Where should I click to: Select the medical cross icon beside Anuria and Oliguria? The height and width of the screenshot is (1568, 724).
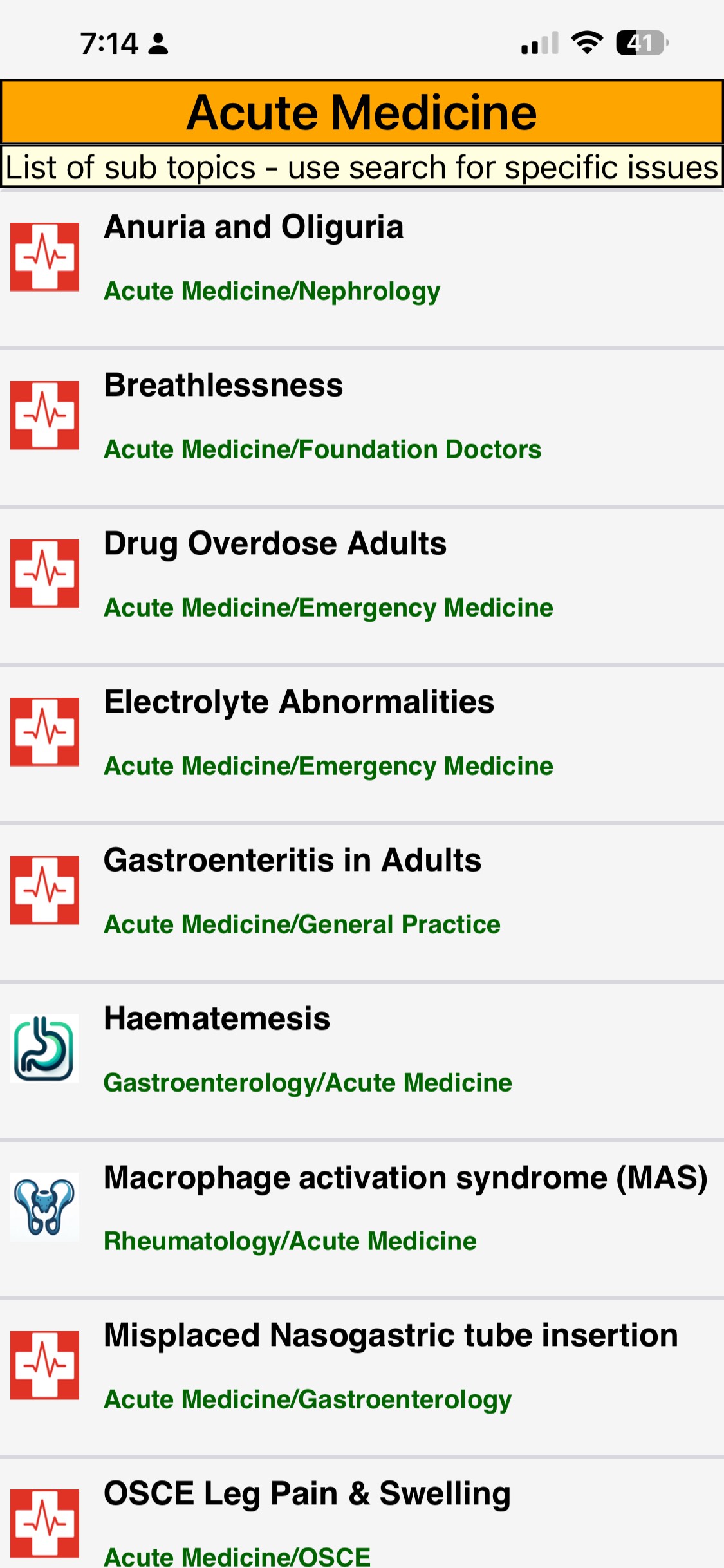pyautogui.click(x=45, y=256)
